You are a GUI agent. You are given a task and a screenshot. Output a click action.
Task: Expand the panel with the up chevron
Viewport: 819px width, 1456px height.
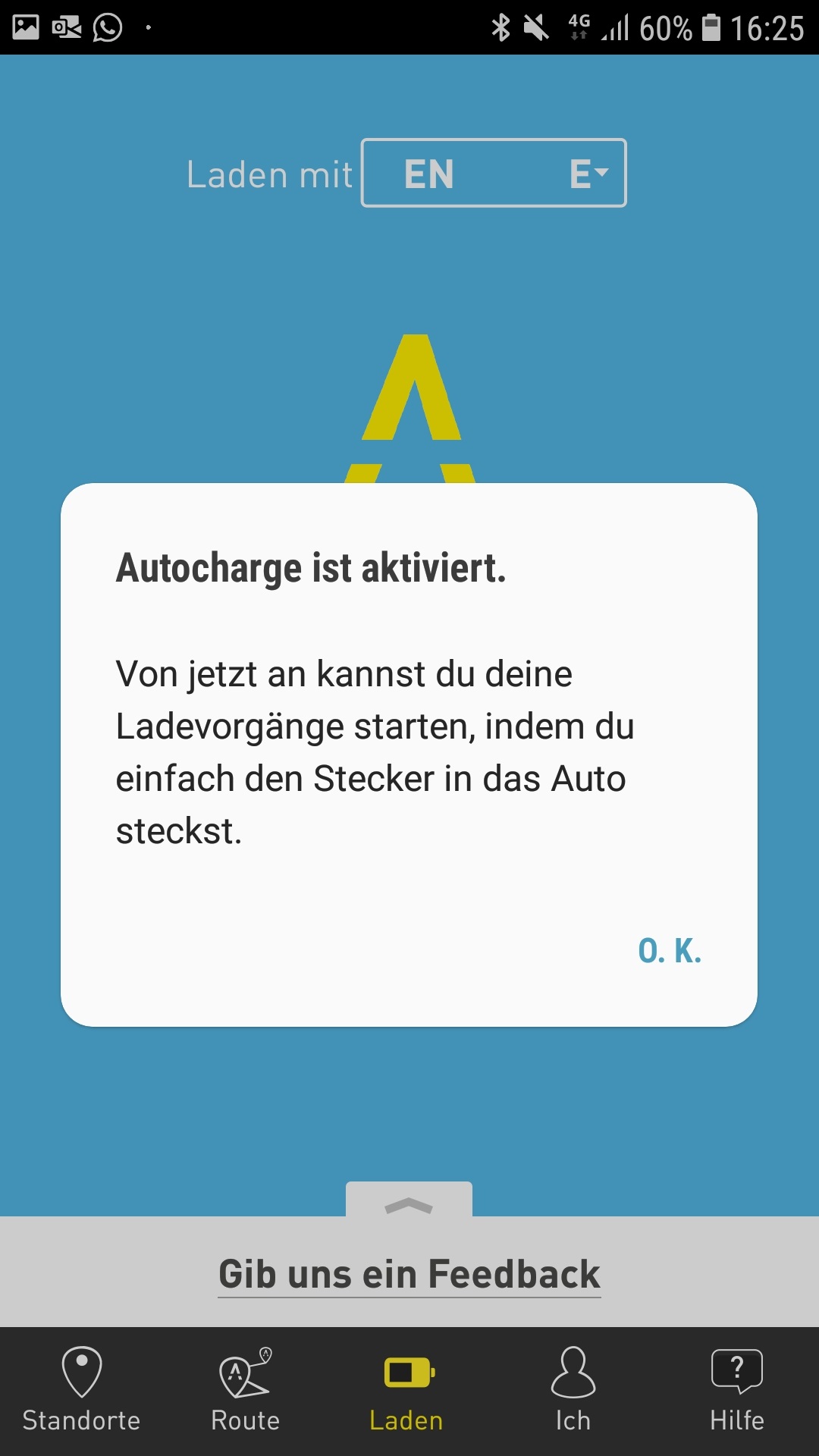409,1200
